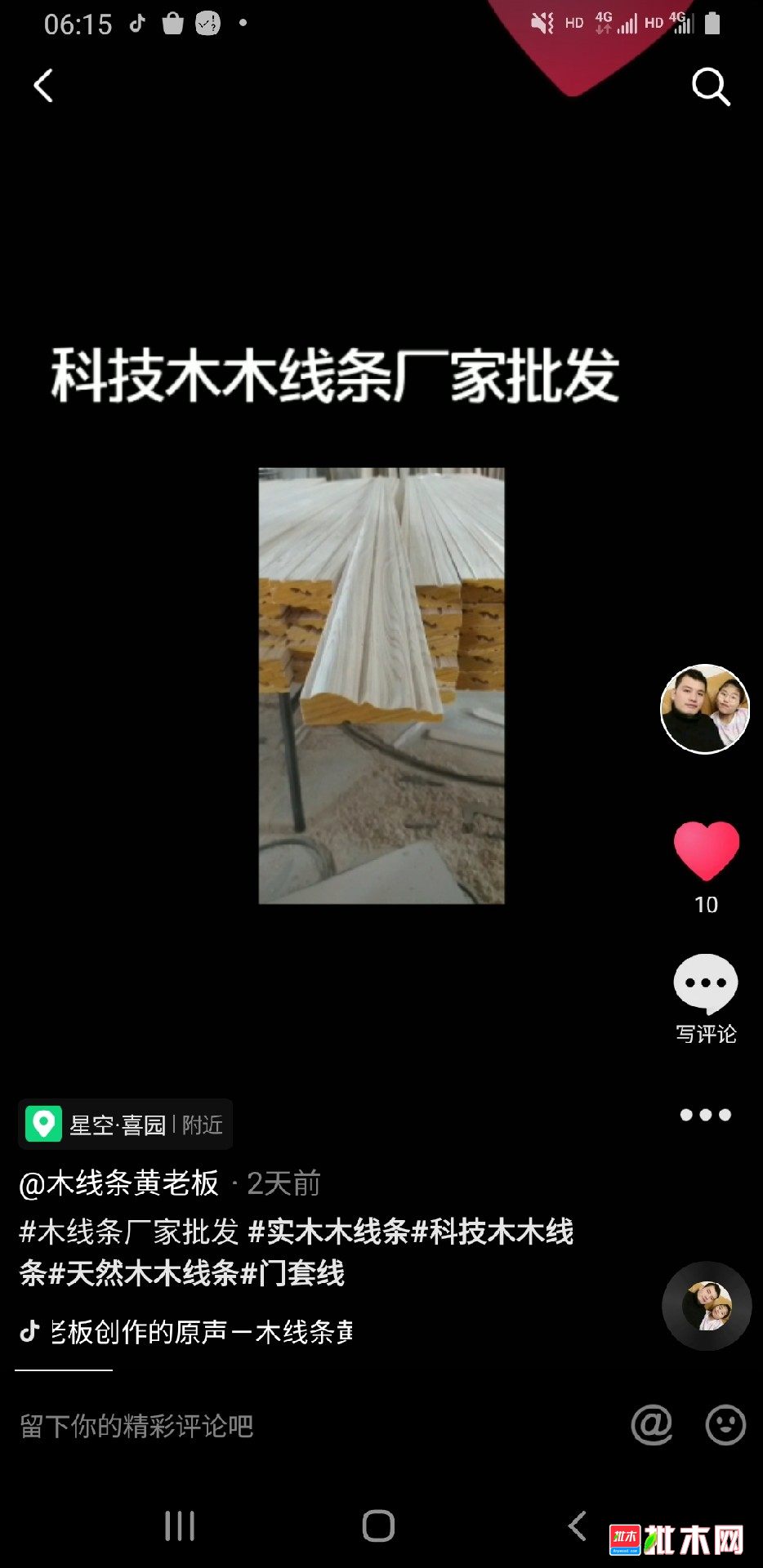Open the system recent apps button

tap(180, 1526)
